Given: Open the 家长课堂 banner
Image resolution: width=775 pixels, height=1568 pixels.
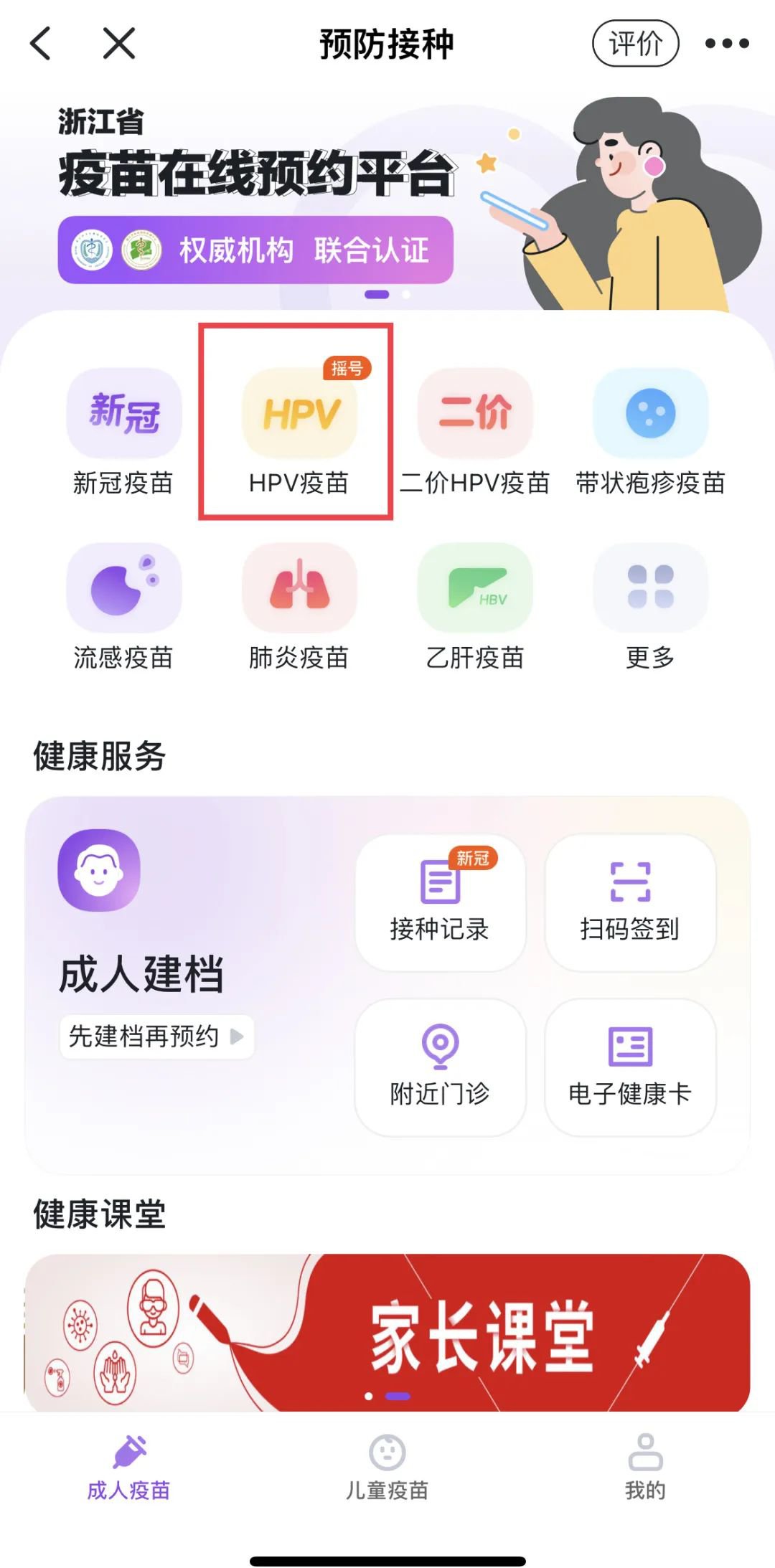Looking at the screenshot, I should coord(387,1333).
